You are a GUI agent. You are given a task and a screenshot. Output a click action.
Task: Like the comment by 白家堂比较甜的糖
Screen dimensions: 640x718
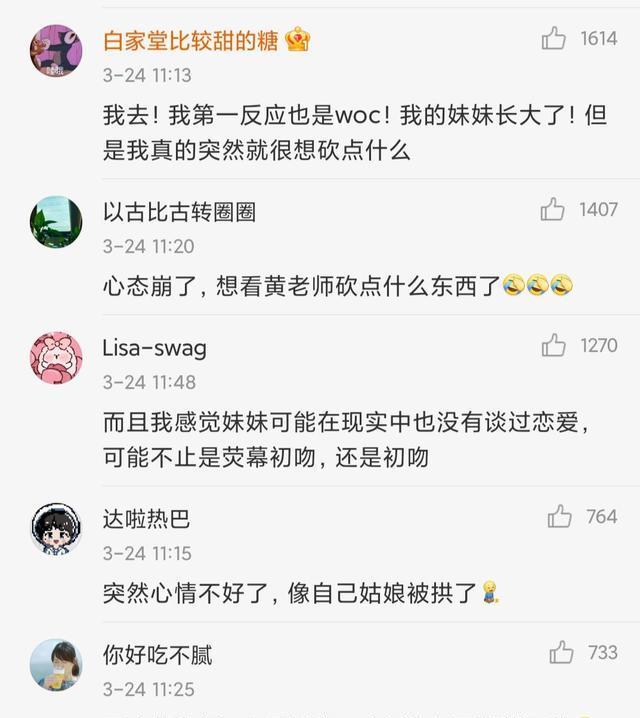coord(554,38)
